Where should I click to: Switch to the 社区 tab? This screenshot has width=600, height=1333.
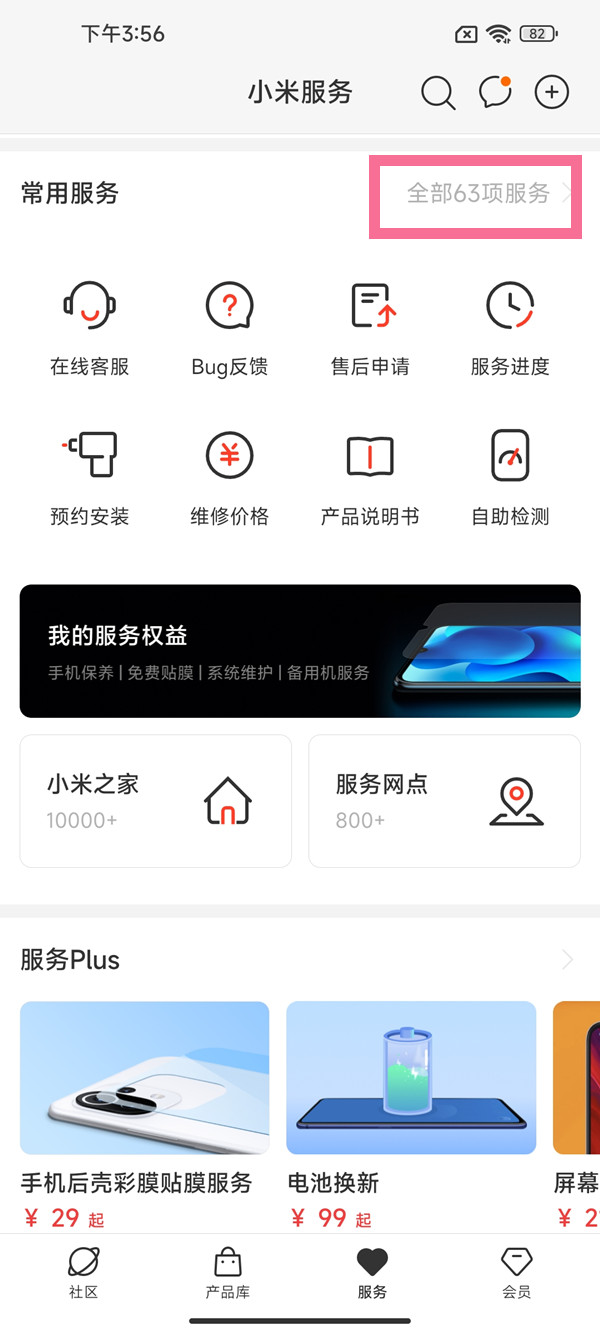(x=84, y=1273)
